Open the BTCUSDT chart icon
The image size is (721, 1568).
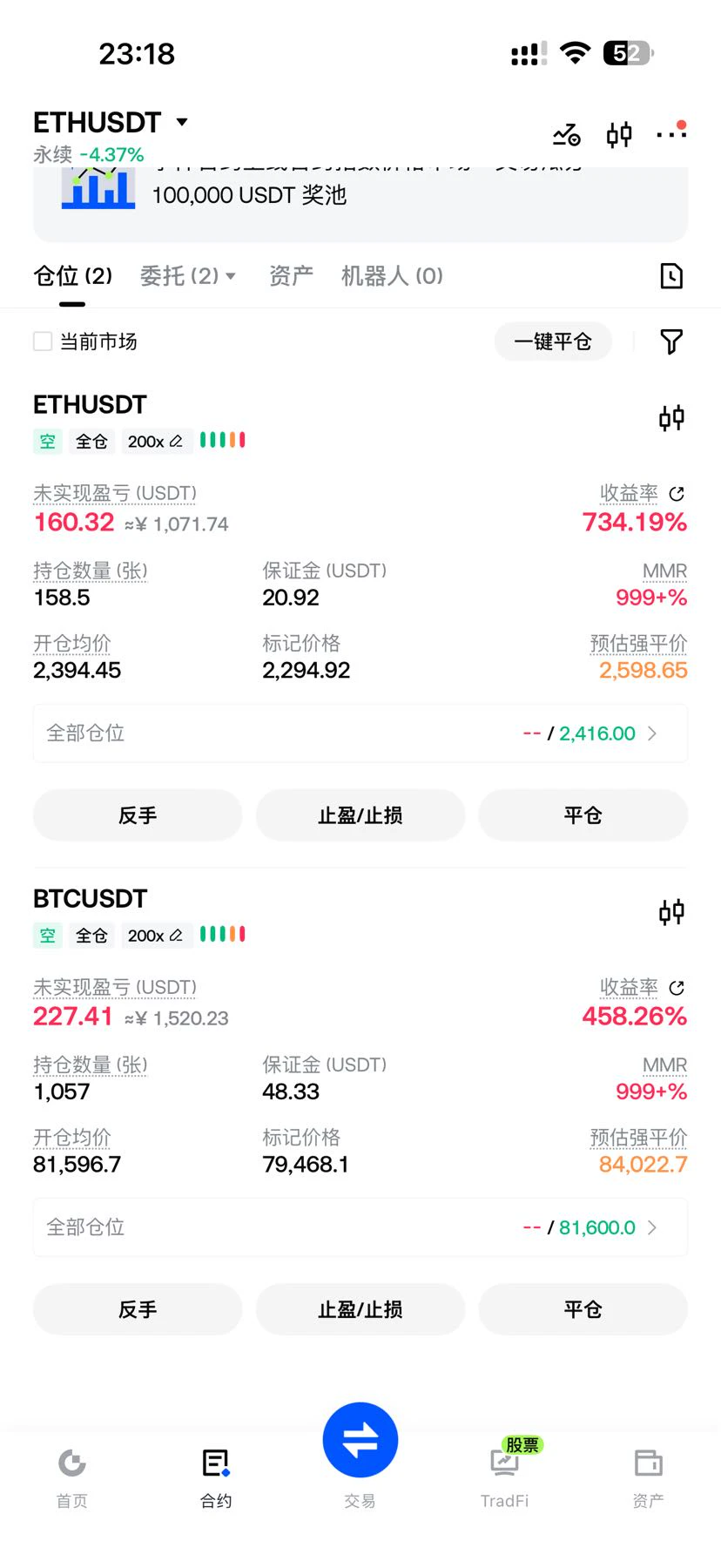[x=671, y=912]
